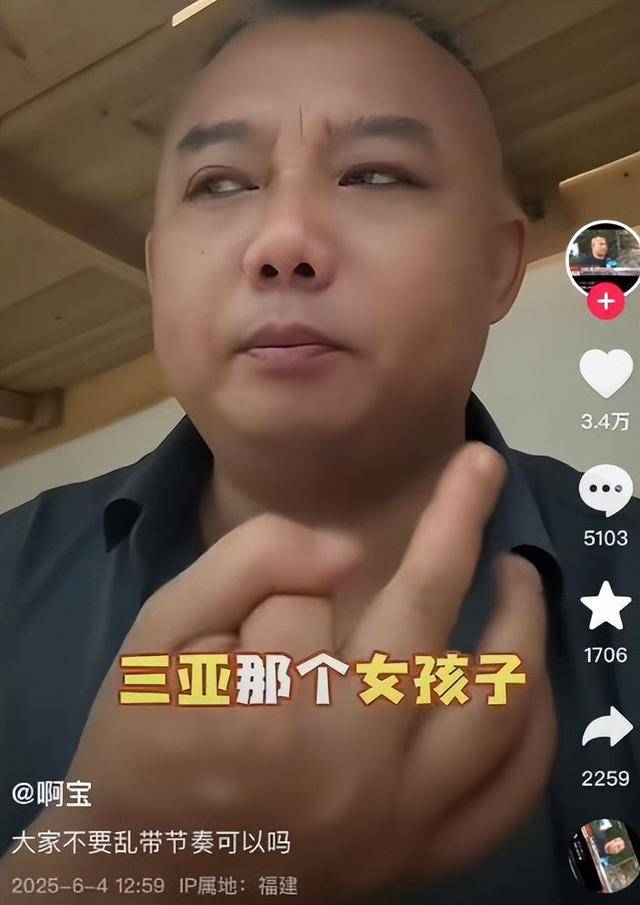Open the creator's profile avatar

(604, 257)
